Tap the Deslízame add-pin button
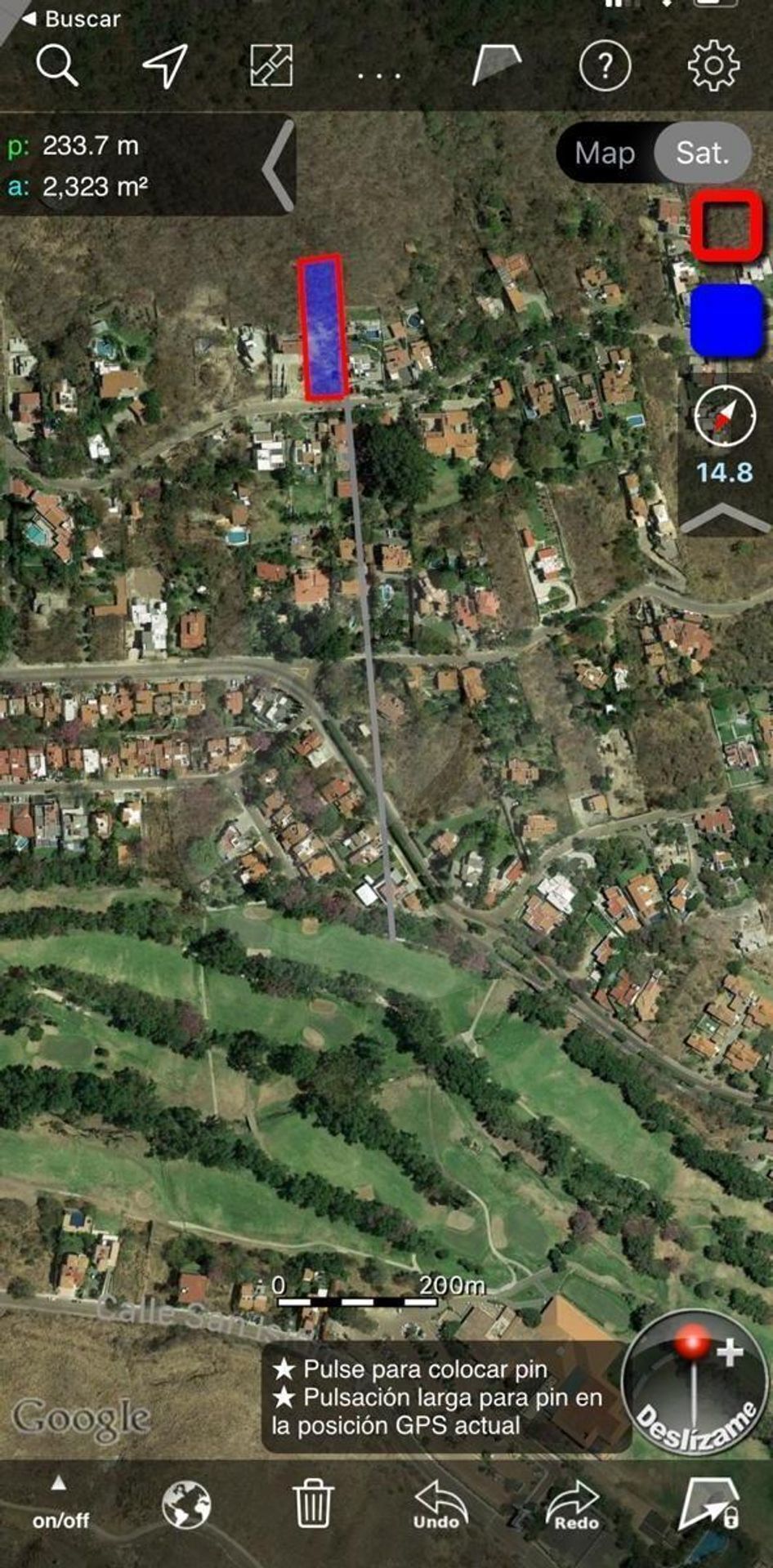The width and height of the screenshot is (773, 1568). coord(695,1382)
